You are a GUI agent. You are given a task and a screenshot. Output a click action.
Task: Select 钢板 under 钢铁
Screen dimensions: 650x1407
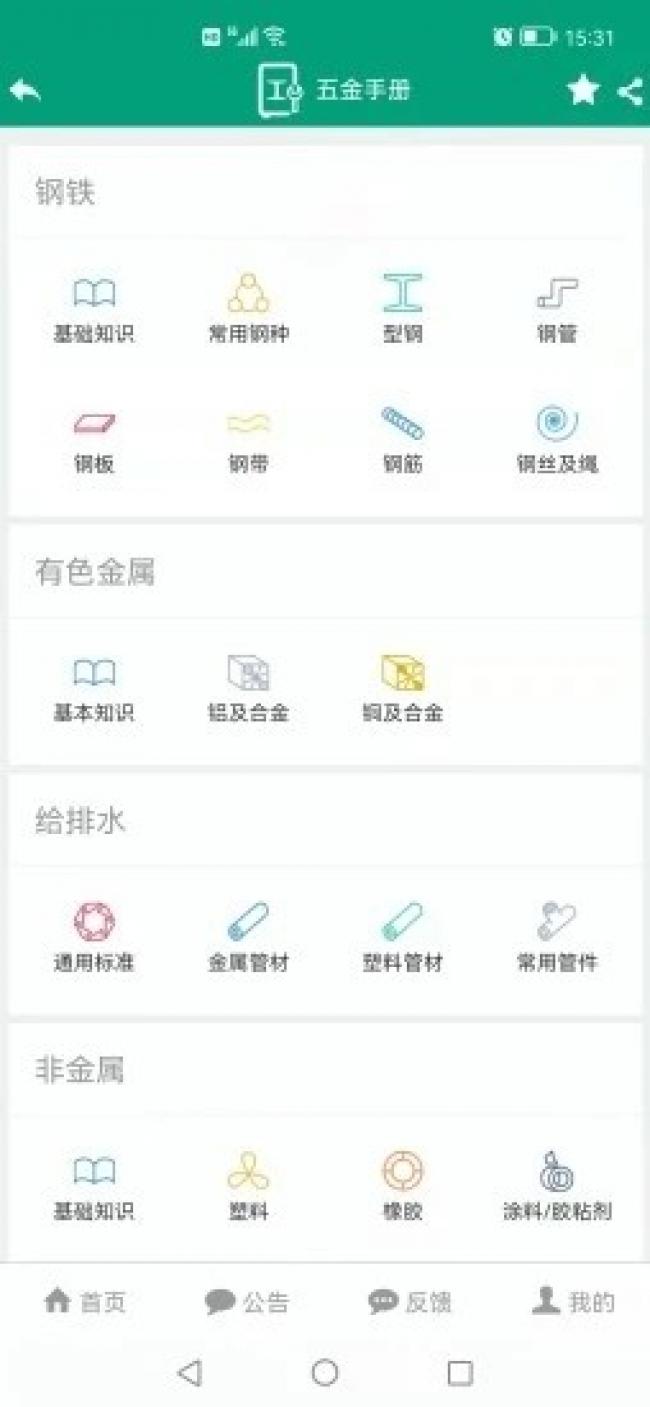click(x=94, y=440)
